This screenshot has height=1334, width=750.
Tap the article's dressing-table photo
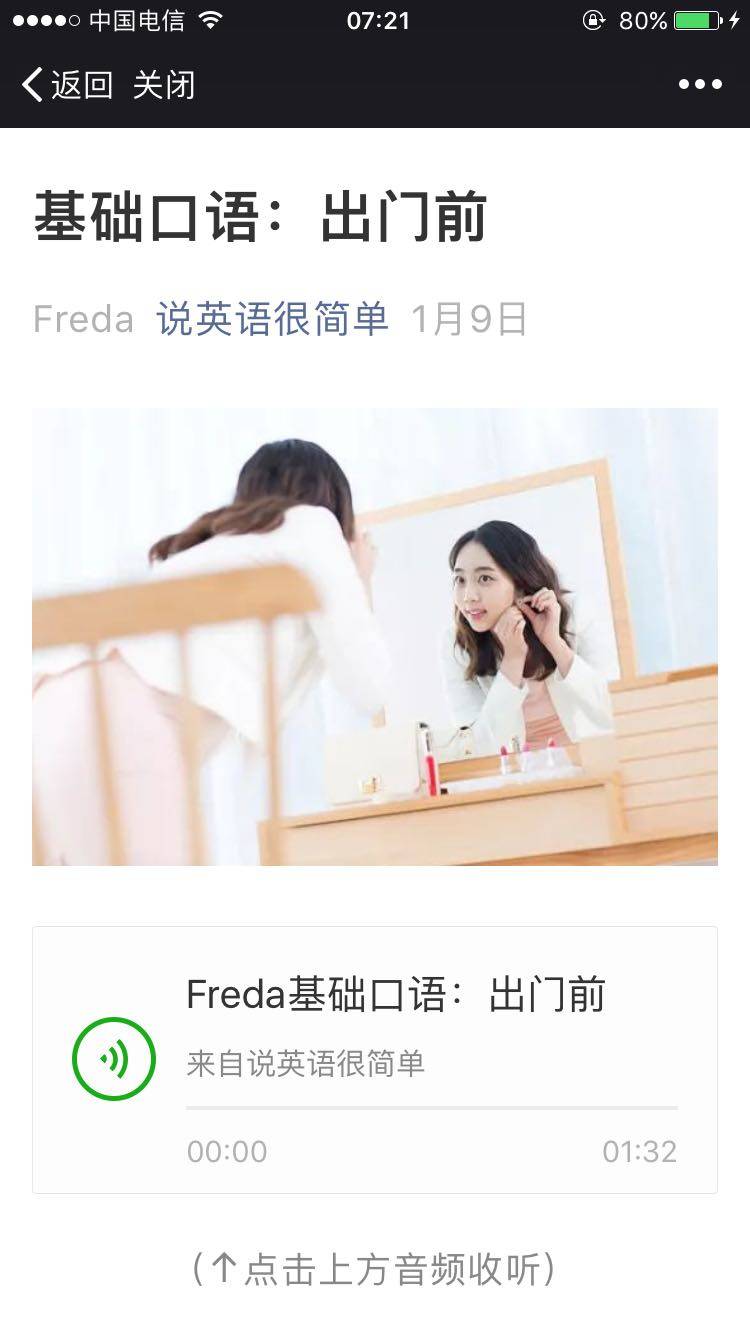click(375, 636)
